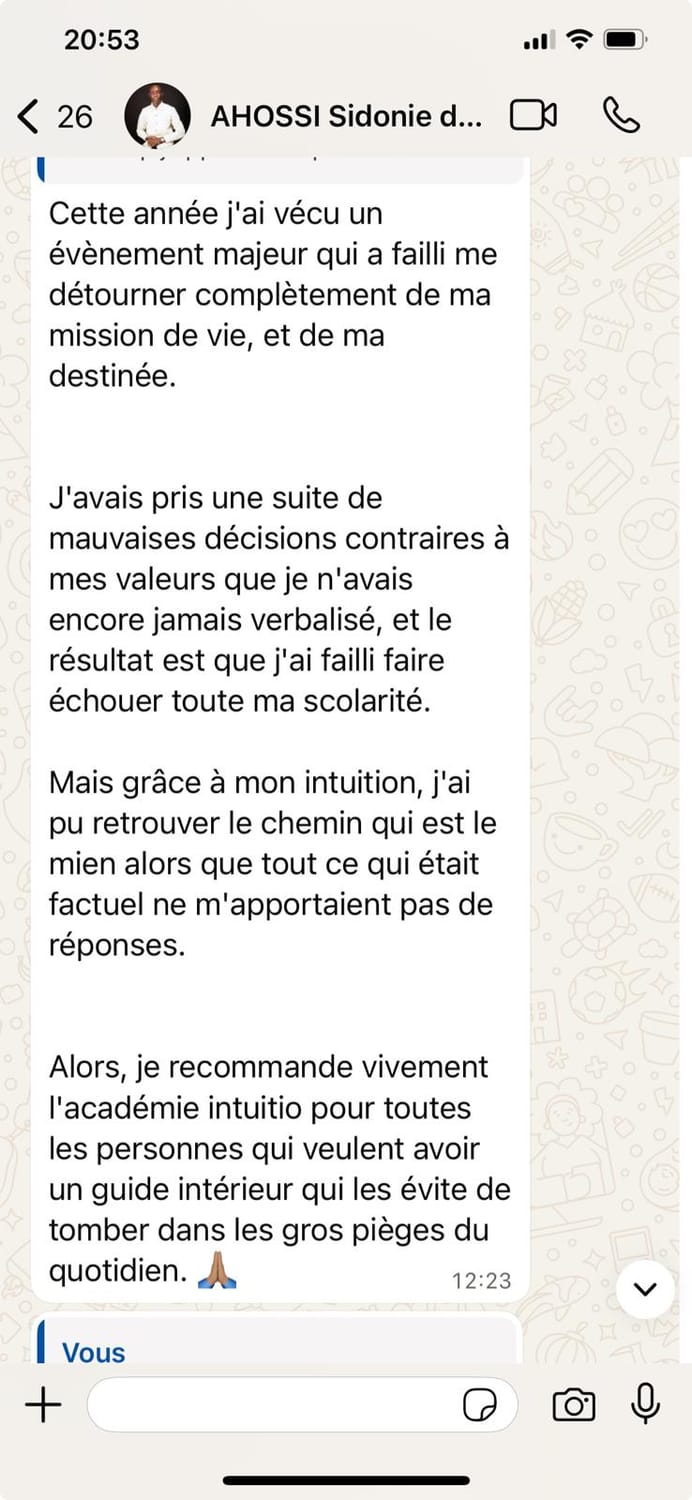Start a video call with AHOSSI Sidonie

point(532,116)
